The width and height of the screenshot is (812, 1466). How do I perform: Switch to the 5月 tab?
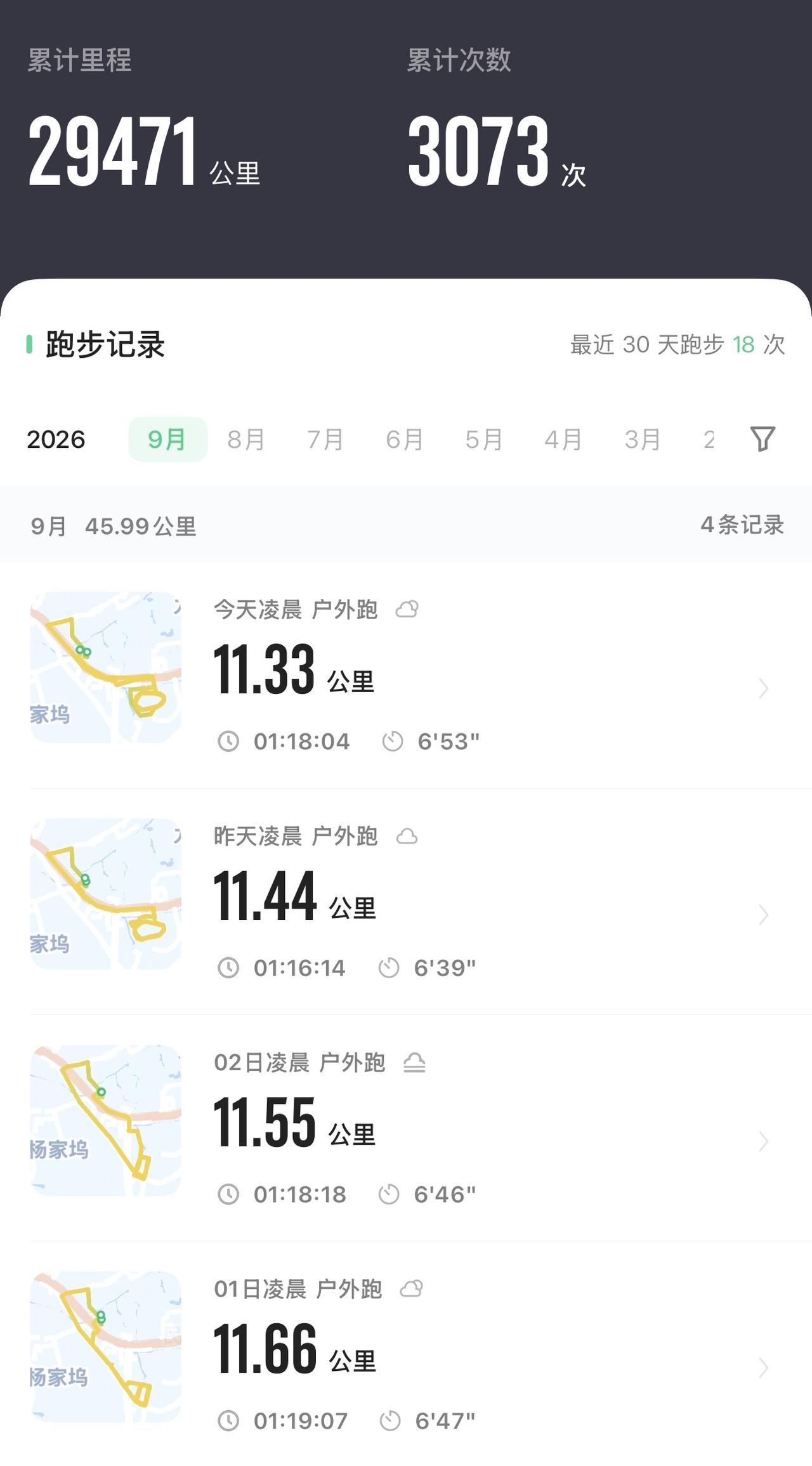point(484,439)
